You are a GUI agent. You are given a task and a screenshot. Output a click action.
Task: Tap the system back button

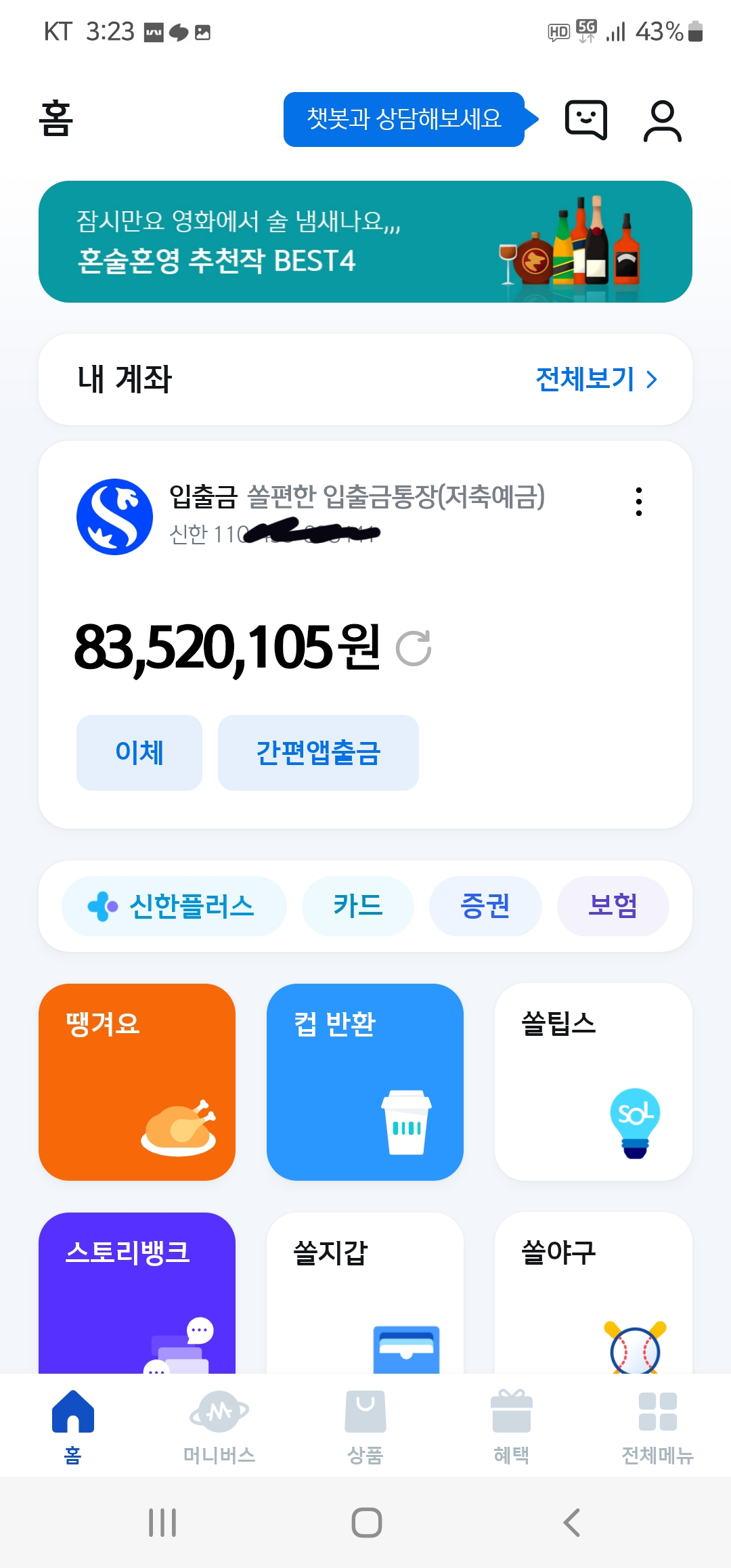[572, 1523]
